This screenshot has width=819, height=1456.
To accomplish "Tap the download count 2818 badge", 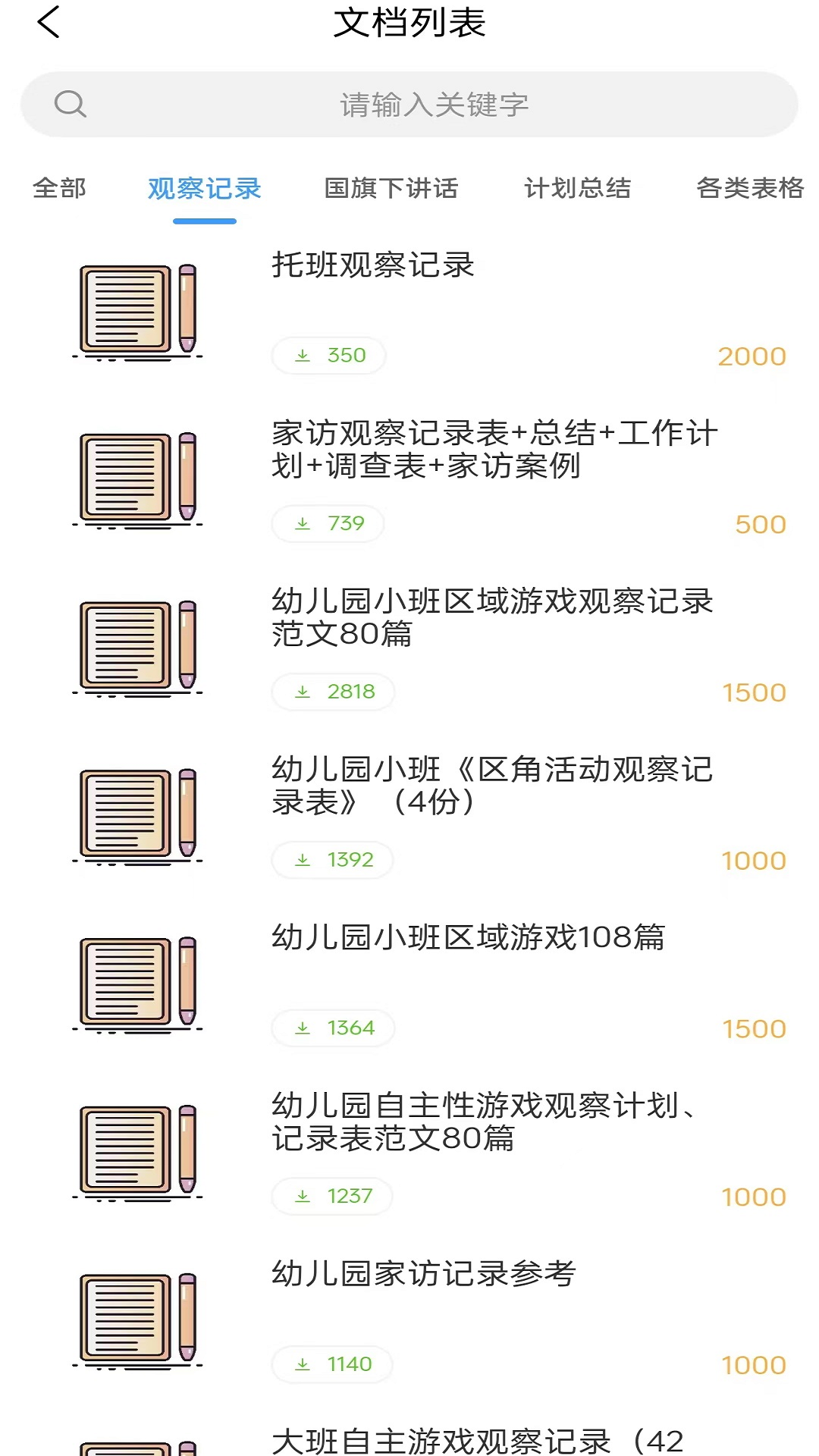I will click(332, 691).
